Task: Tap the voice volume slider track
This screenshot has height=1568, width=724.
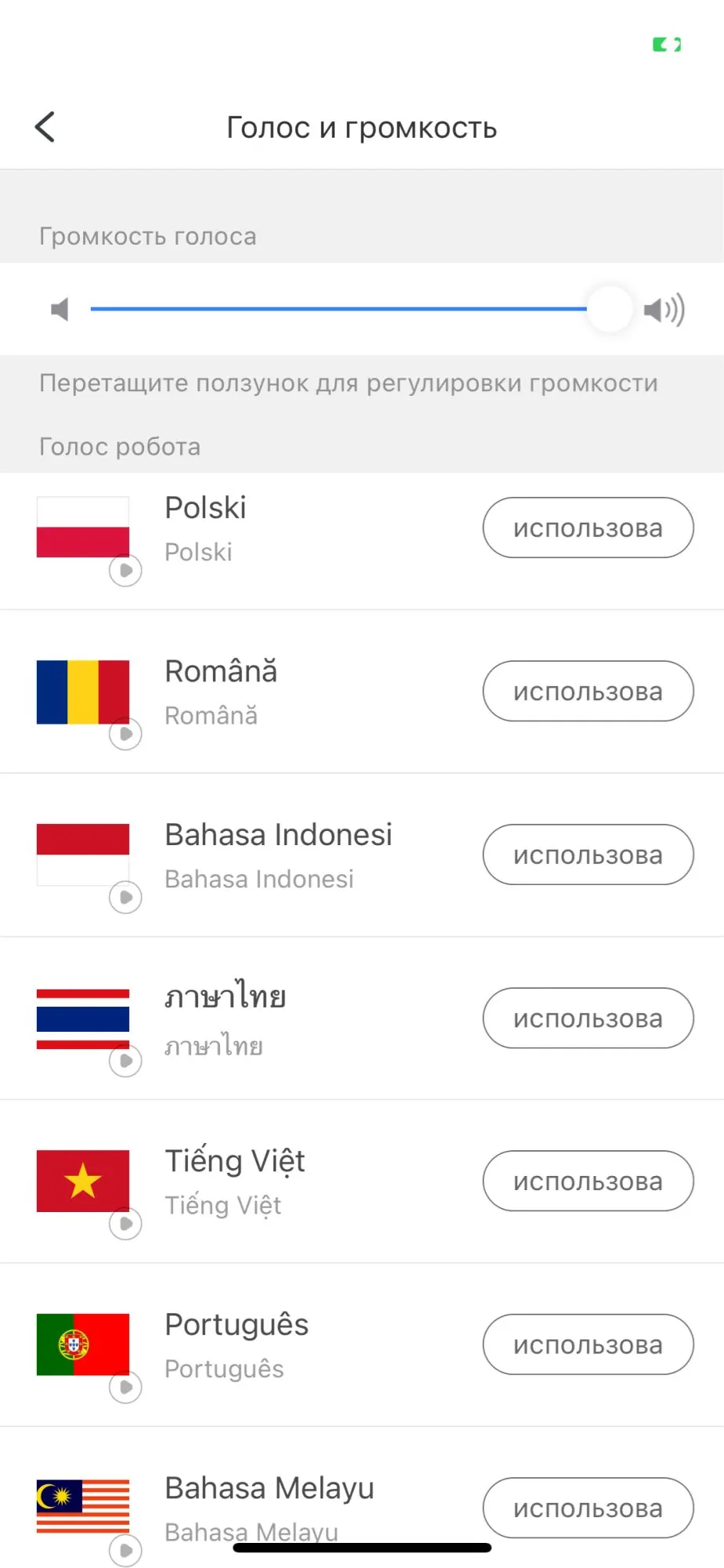Action: point(337,309)
